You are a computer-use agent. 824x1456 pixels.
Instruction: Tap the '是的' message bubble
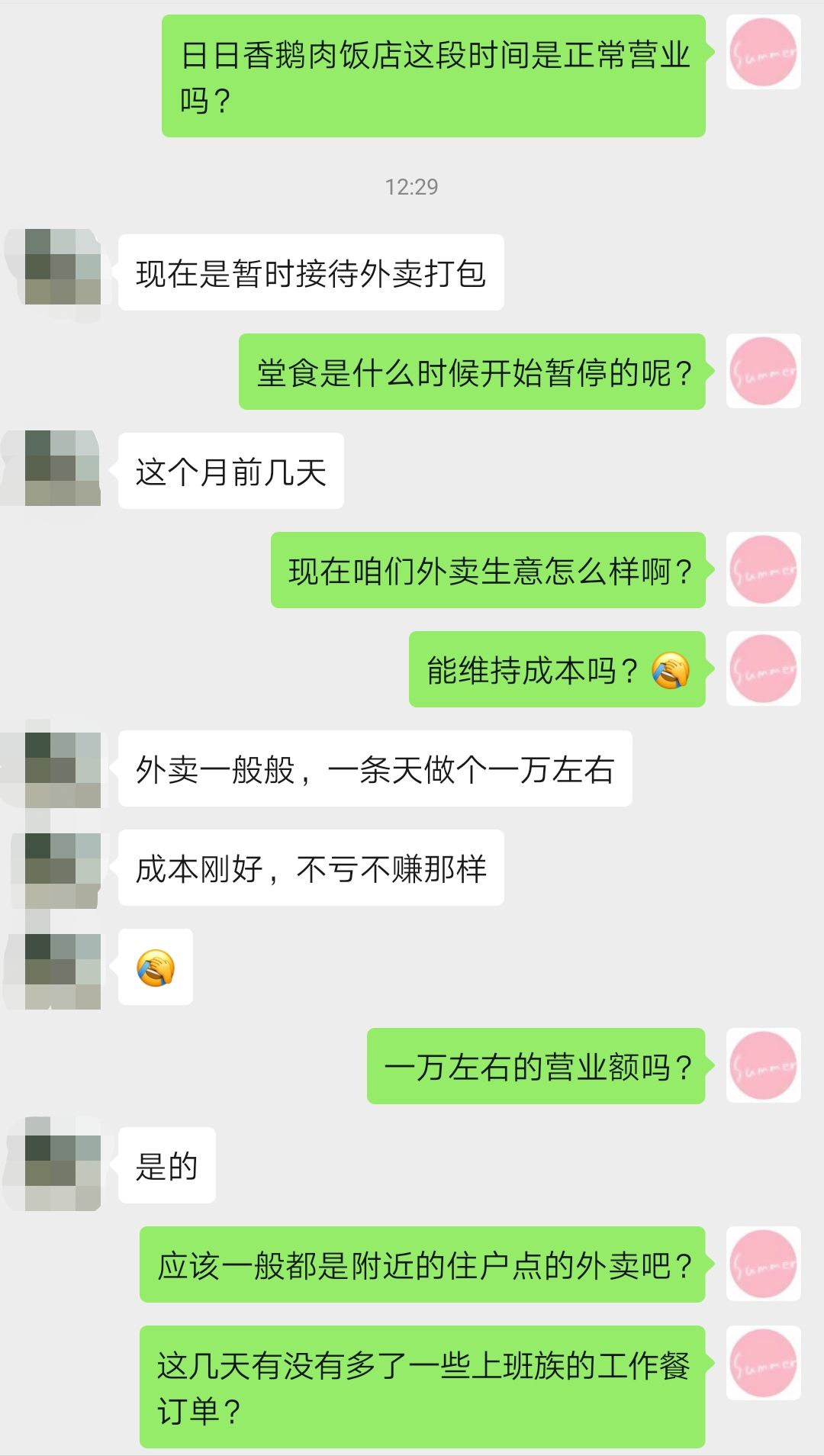tap(167, 1163)
